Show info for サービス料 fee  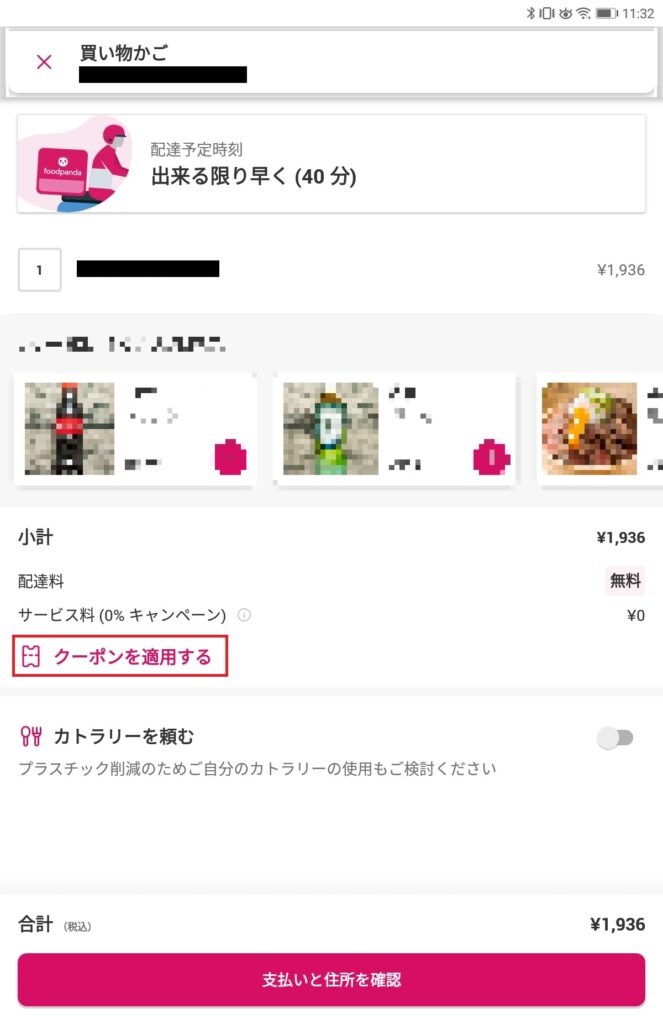pos(245,615)
